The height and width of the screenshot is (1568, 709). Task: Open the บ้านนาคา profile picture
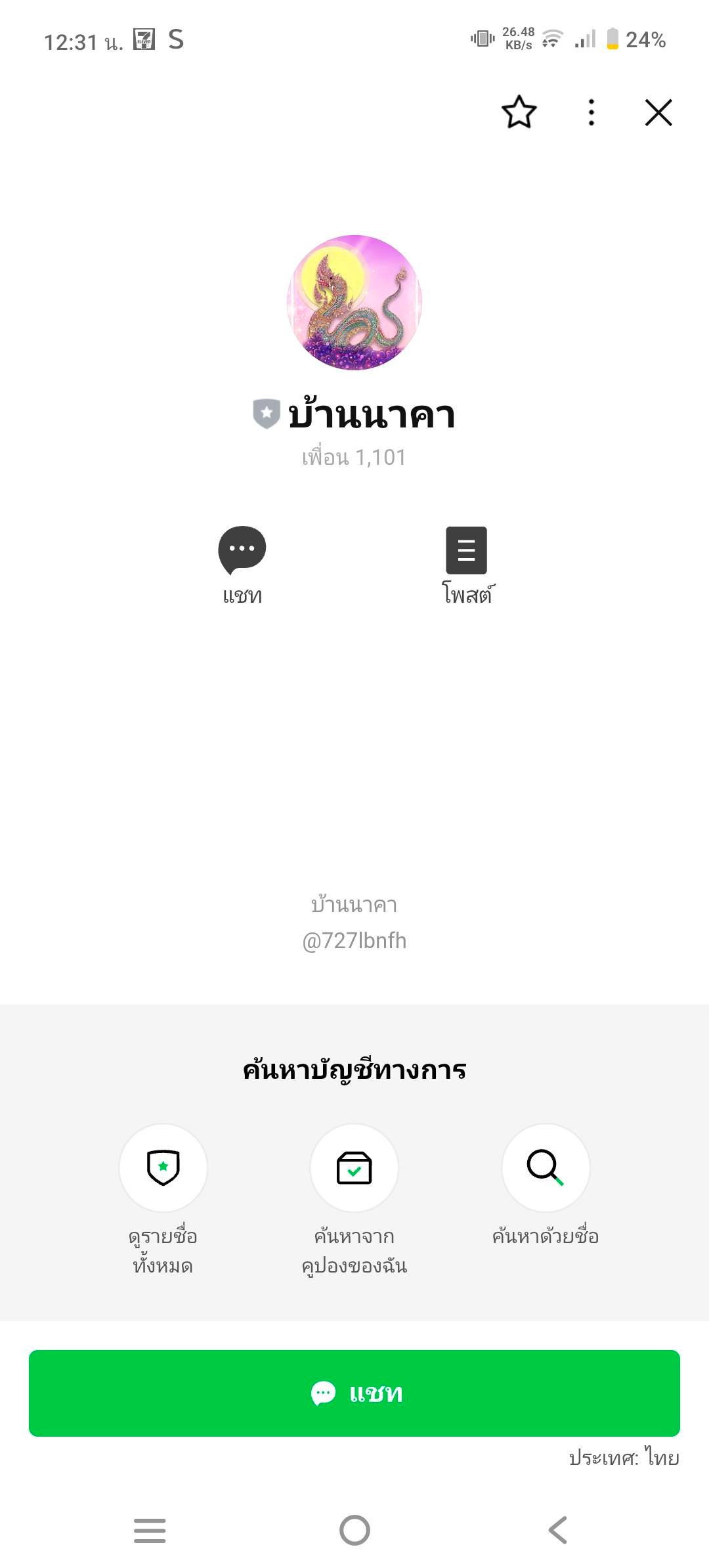point(354,303)
